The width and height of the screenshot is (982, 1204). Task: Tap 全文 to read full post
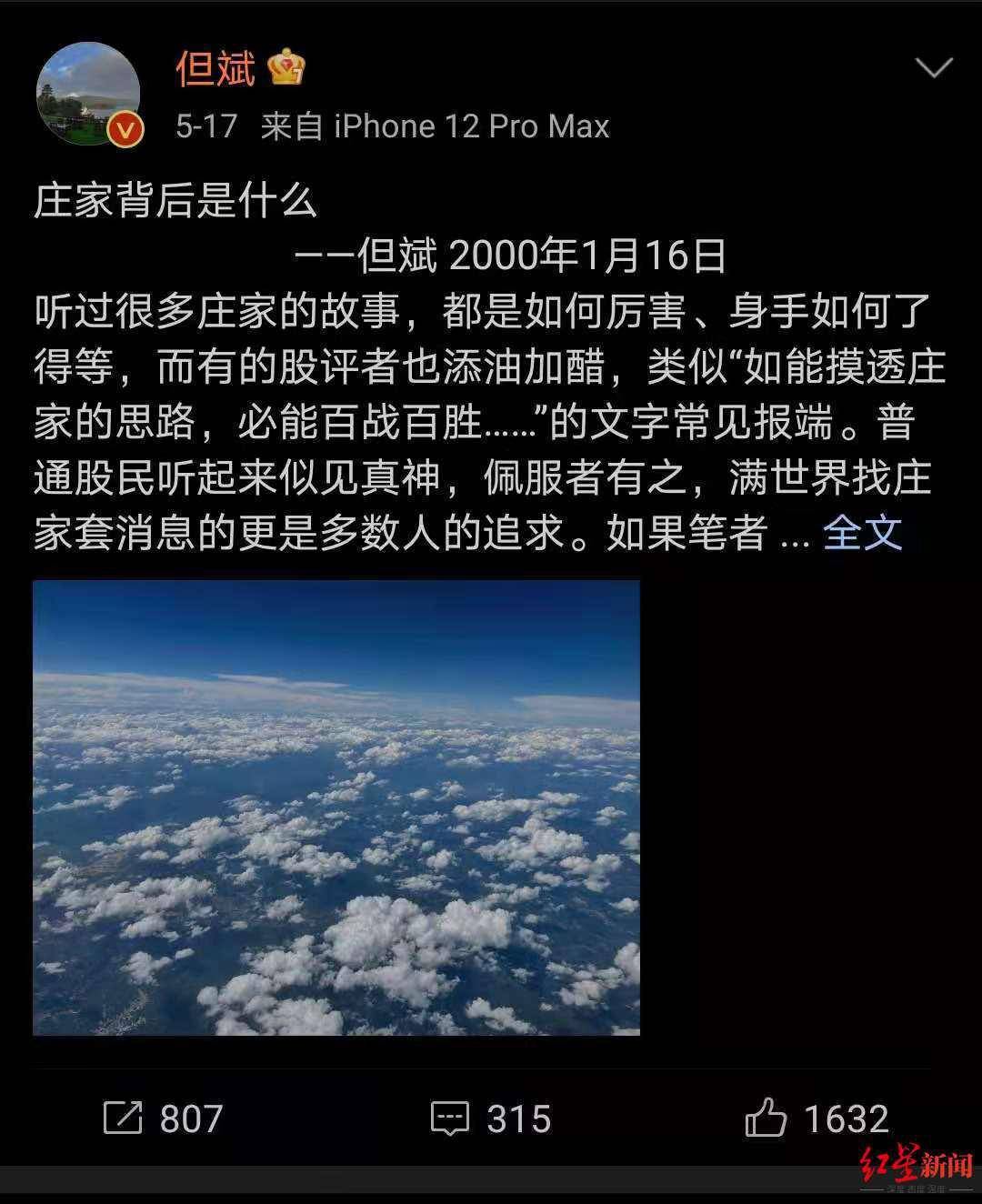[862, 534]
